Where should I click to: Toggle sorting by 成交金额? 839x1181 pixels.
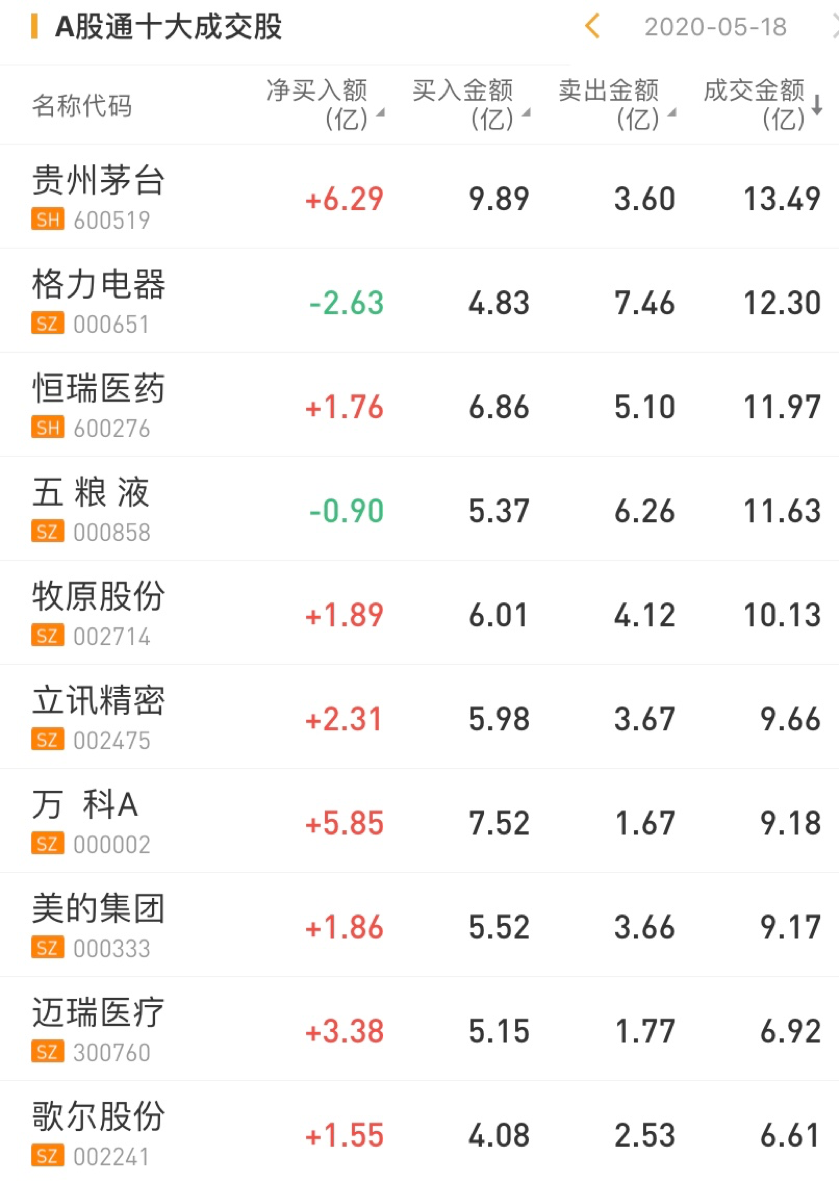[x=762, y=104]
